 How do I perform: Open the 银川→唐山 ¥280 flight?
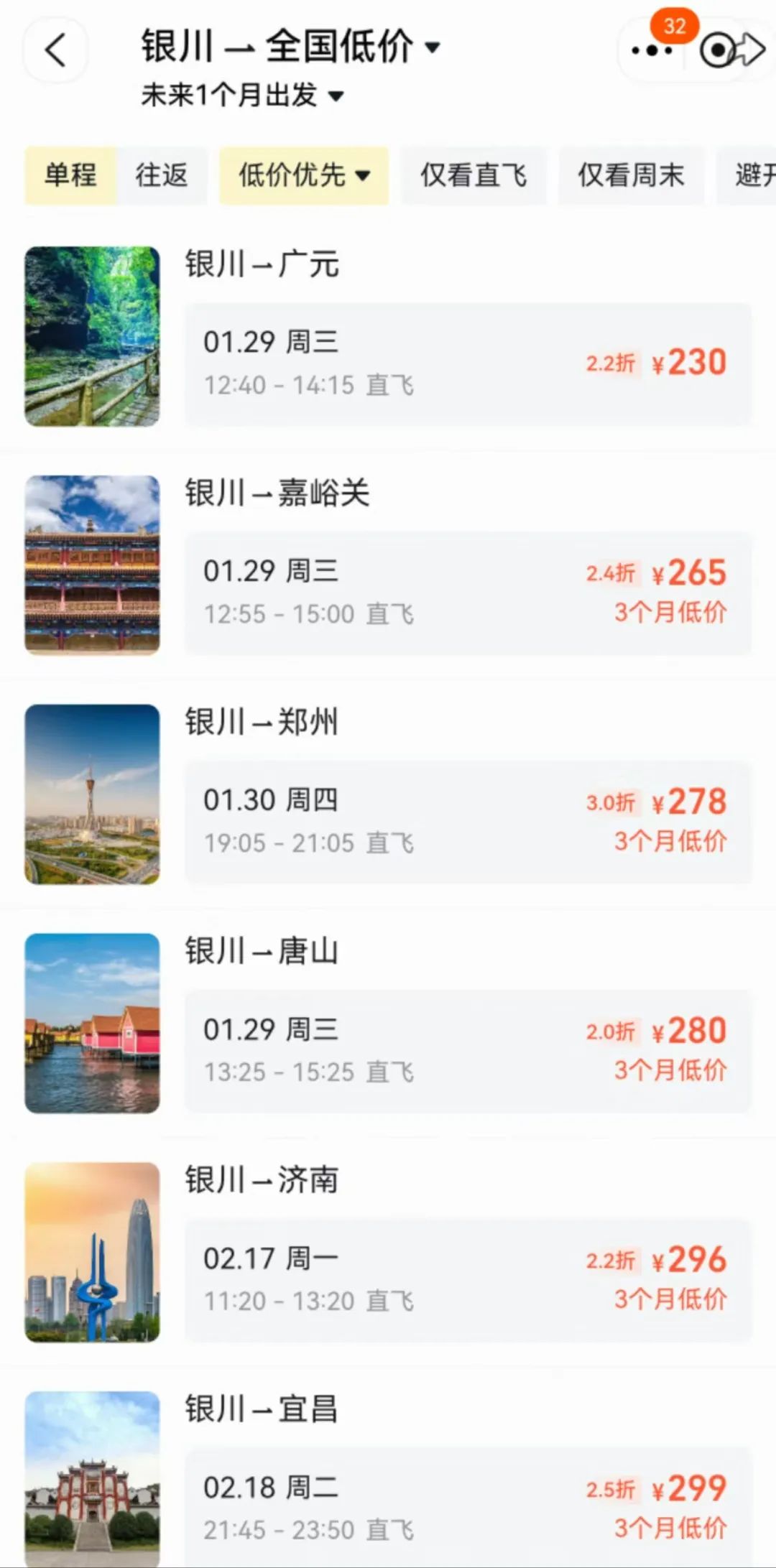tap(468, 1051)
